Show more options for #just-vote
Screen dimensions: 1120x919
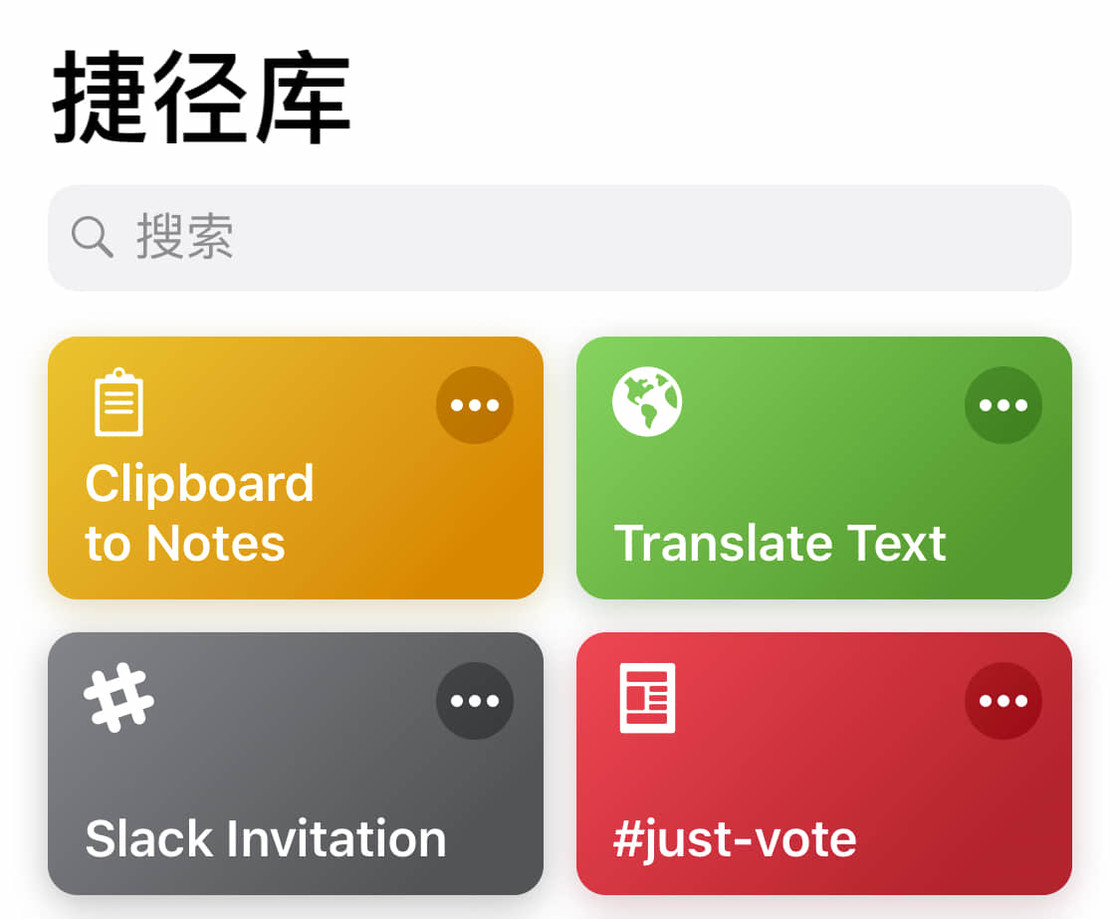[x=1003, y=701]
